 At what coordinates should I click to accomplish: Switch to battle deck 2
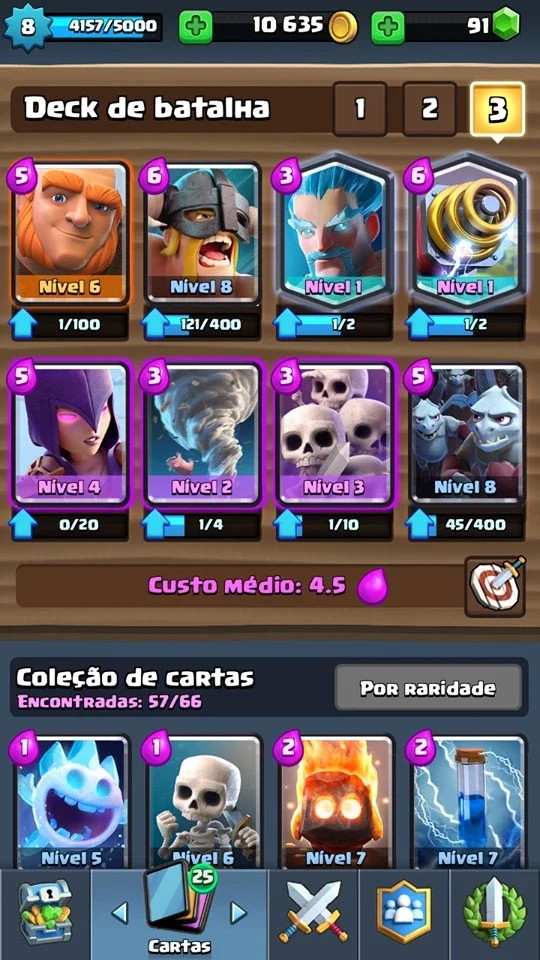click(429, 109)
